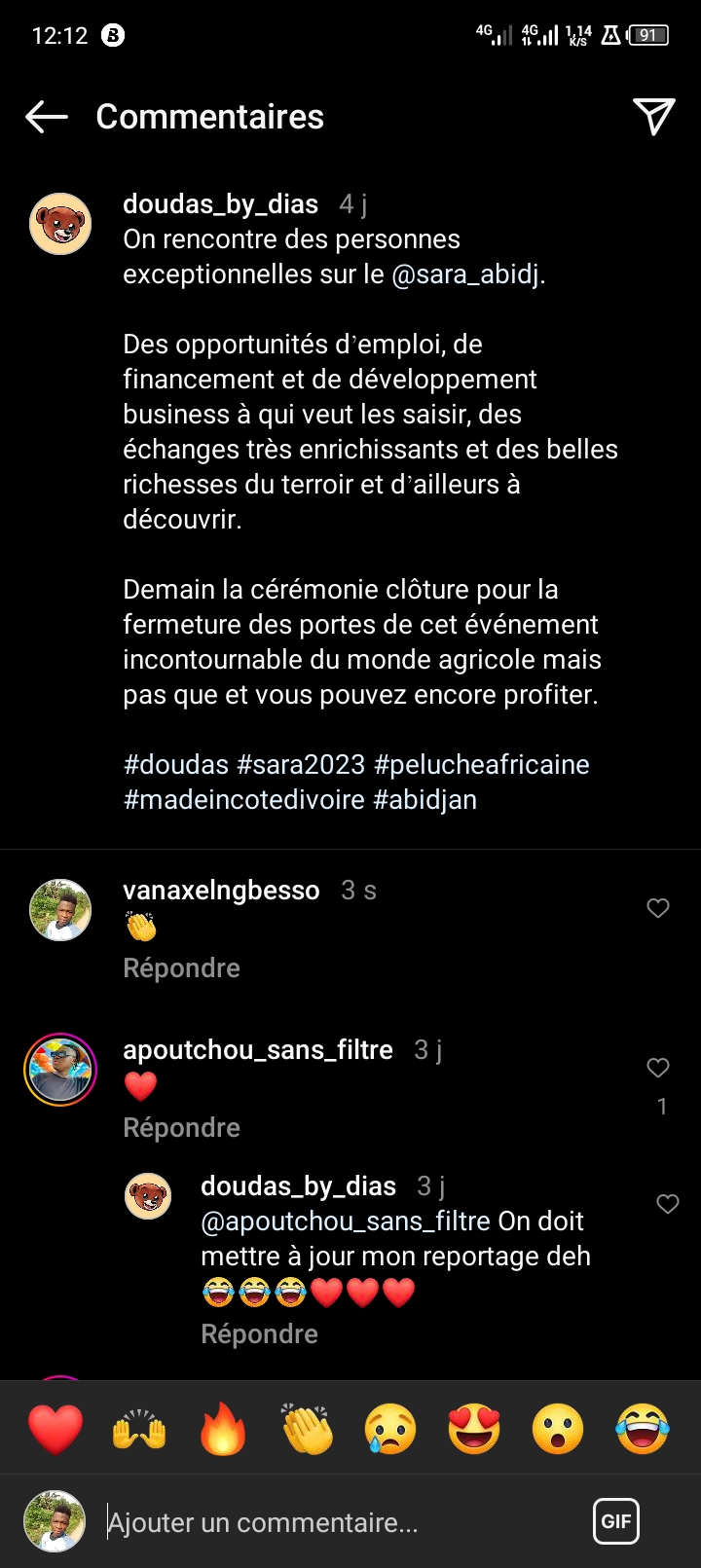Go back from Commentaires
Image resolution: width=701 pixels, height=1568 pixels.
pyautogui.click(x=47, y=117)
